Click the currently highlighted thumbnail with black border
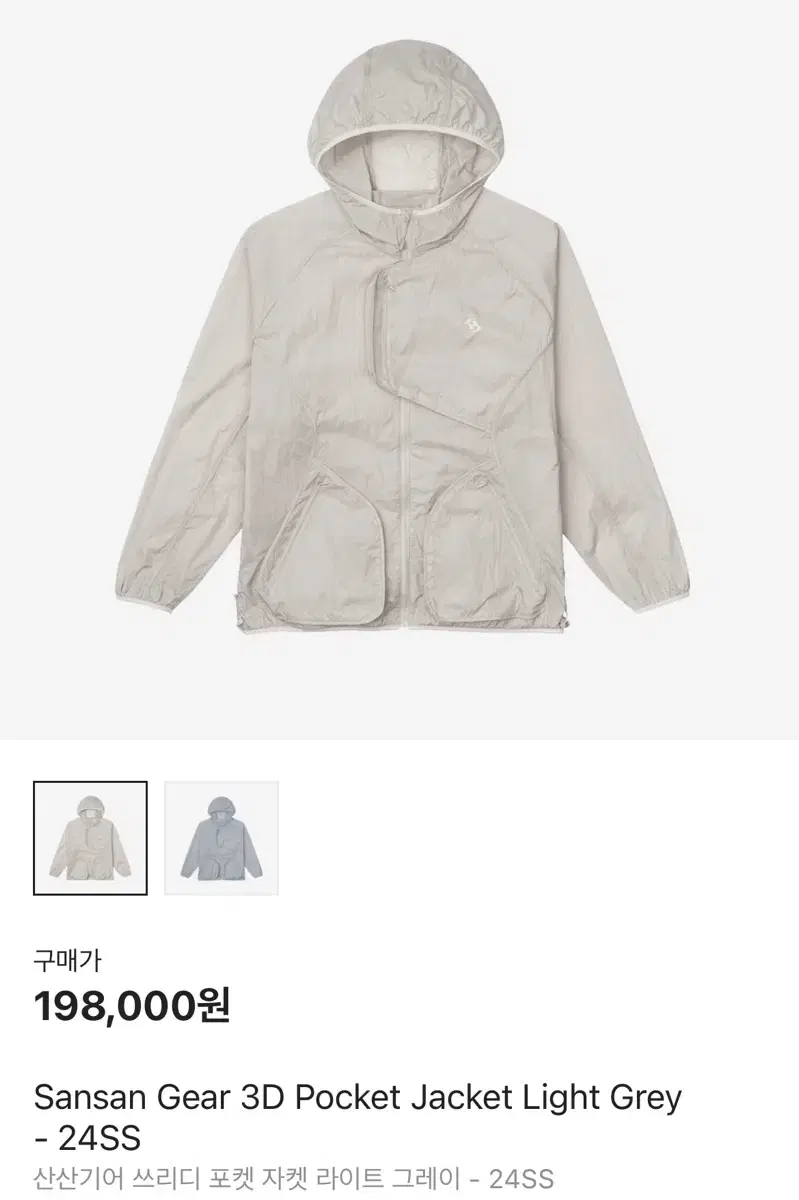Image resolution: width=799 pixels, height=1200 pixels. 89,839
